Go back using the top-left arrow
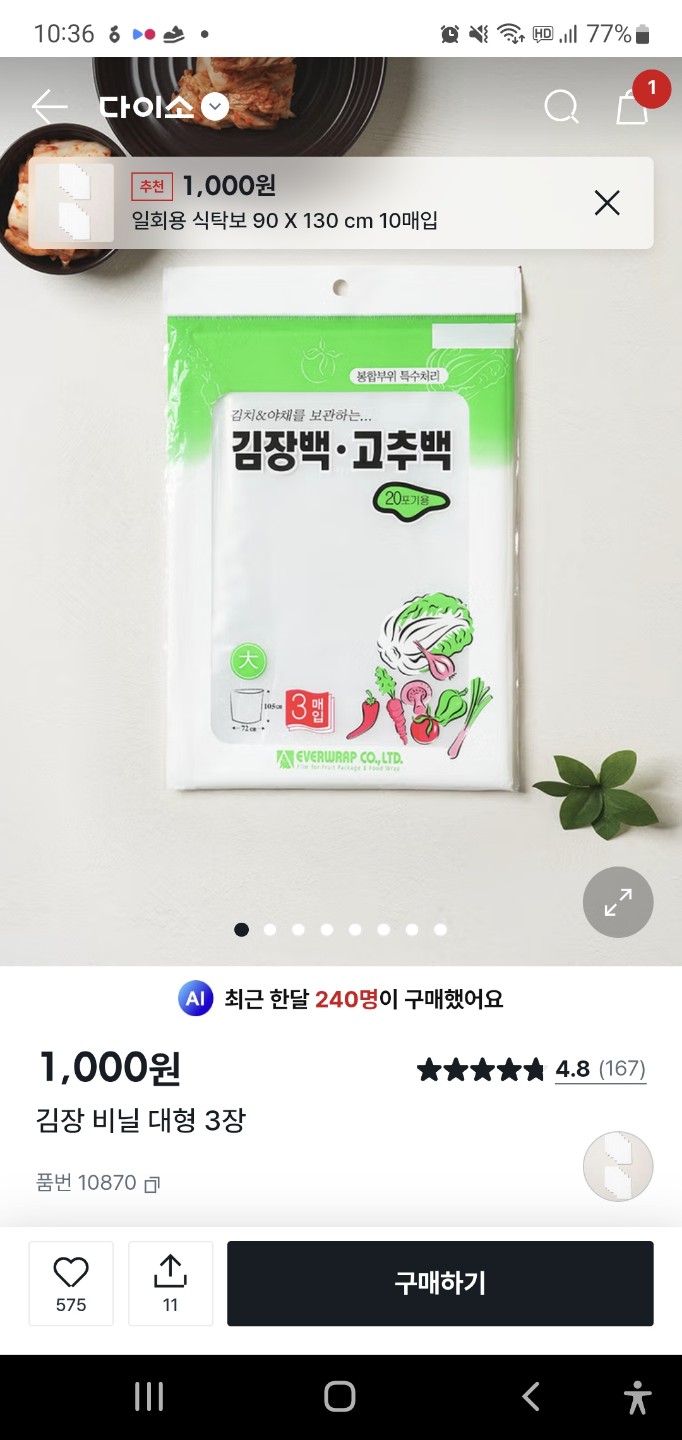The height and width of the screenshot is (1440, 682). [48, 106]
